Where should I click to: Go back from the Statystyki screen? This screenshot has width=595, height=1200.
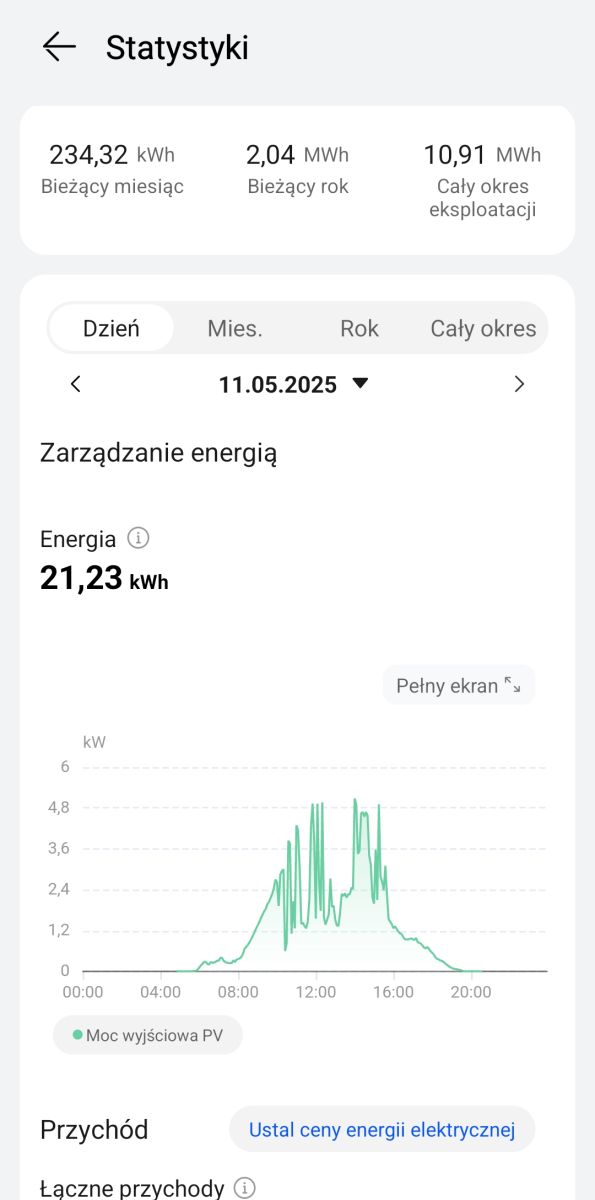(59, 47)
